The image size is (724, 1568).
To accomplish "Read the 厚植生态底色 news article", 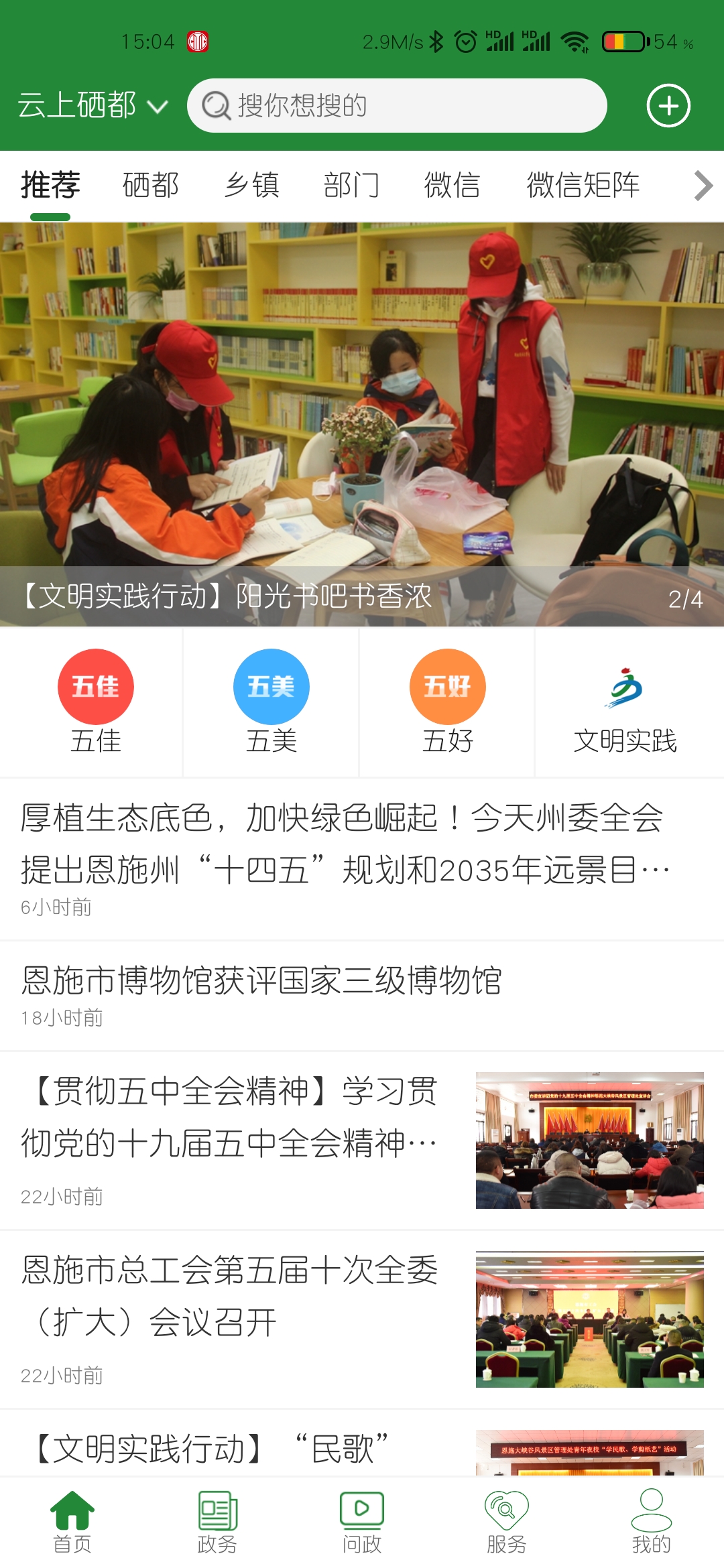I will 346,844.
